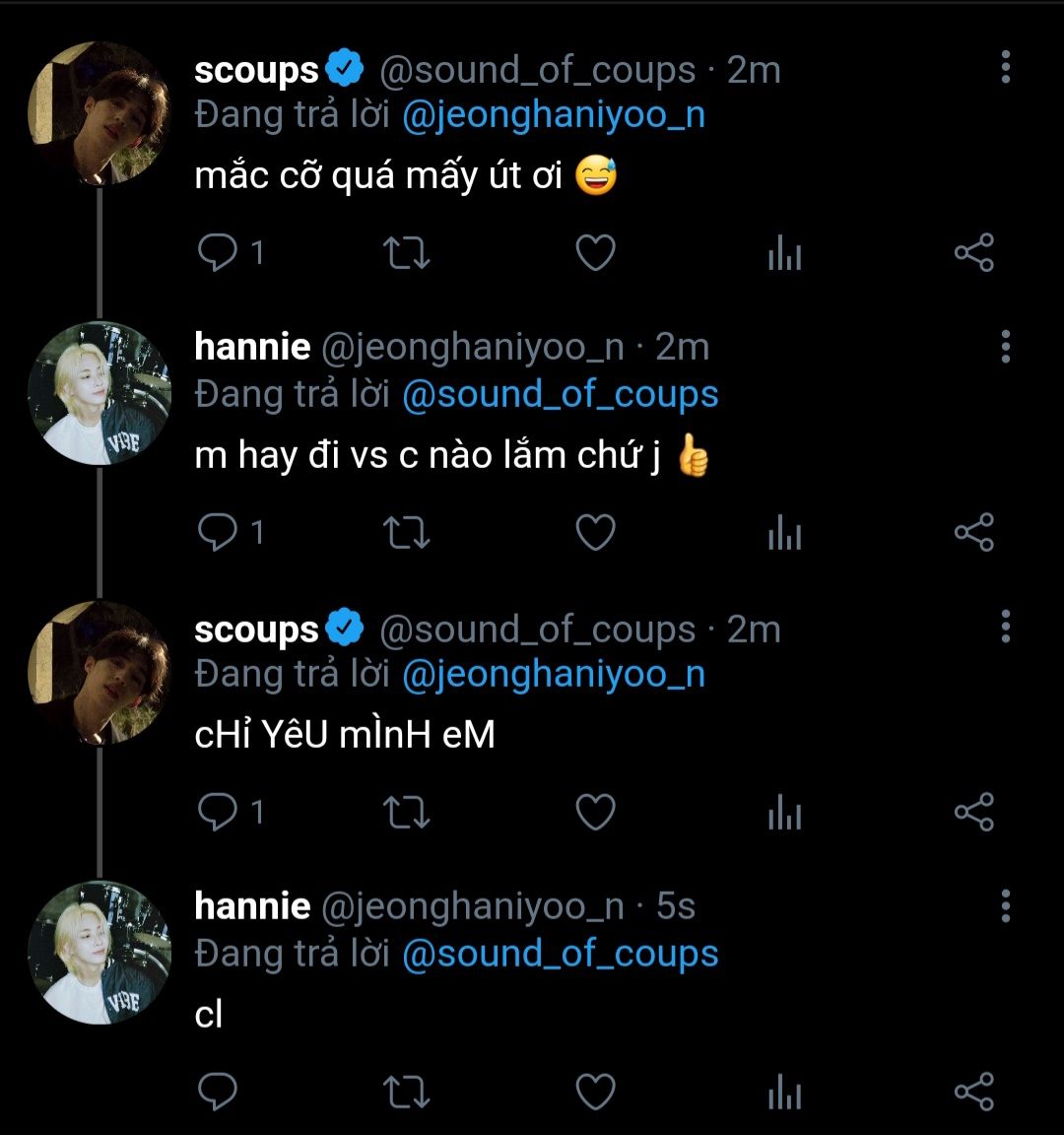The height and width of the screenshot is (1135, 1064).
Task: Open overflow menu on "m hay đi vs" tweet
Action: pyautogui.click(x=1005, y=347)
